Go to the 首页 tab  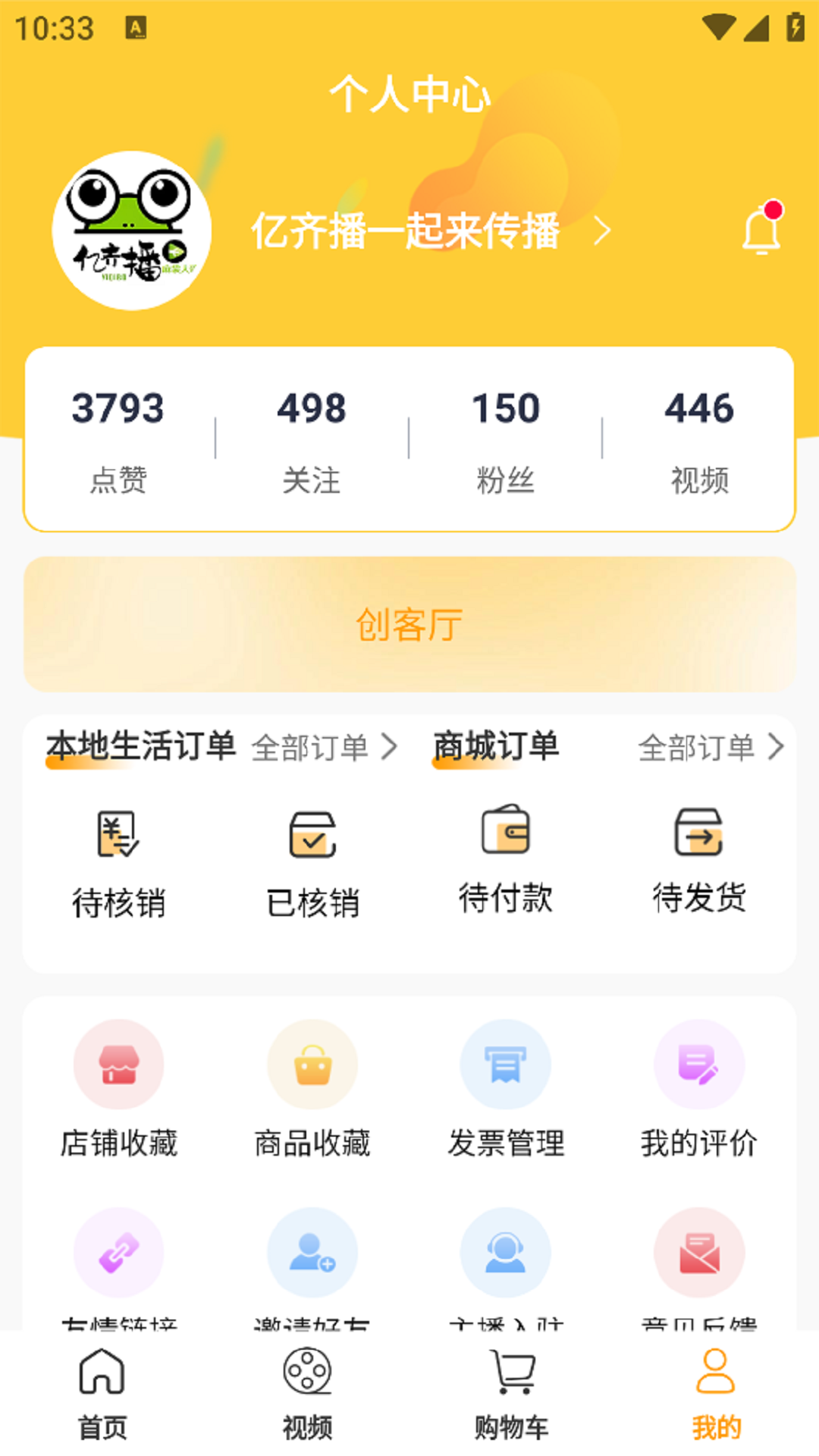coord(102,1395)
